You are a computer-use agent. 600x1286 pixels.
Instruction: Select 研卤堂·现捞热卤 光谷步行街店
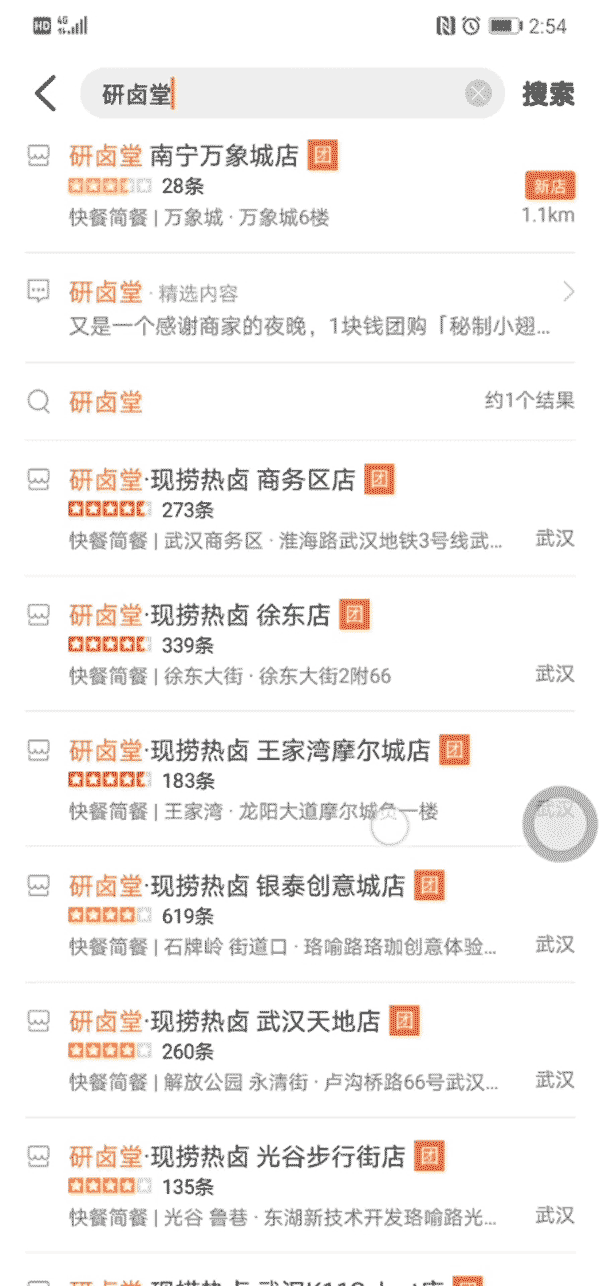[x=300, y=1186]
